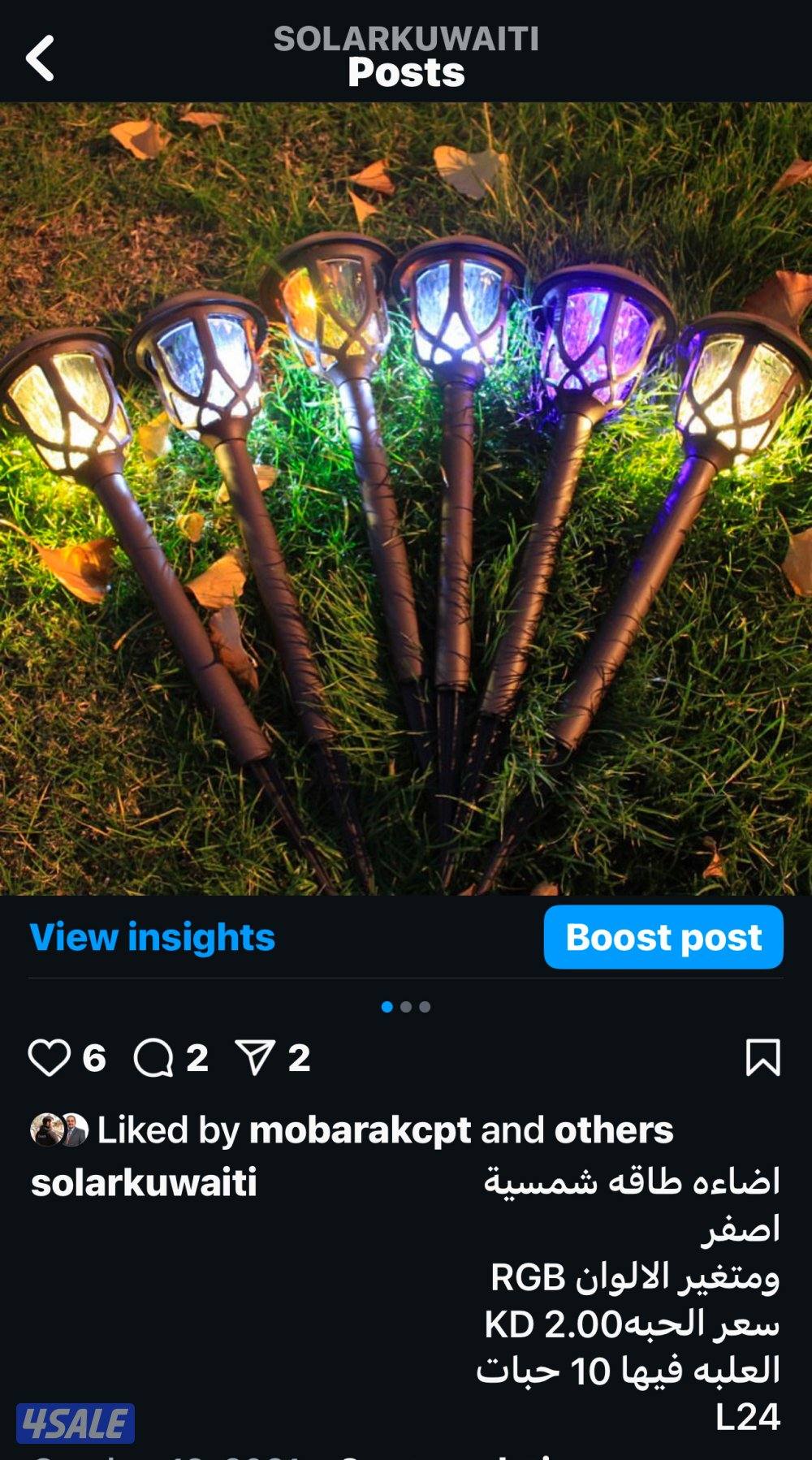Open the comments on this post
The width and height of the screenshot is (812, 1460).
click(x=153, y=1058)
